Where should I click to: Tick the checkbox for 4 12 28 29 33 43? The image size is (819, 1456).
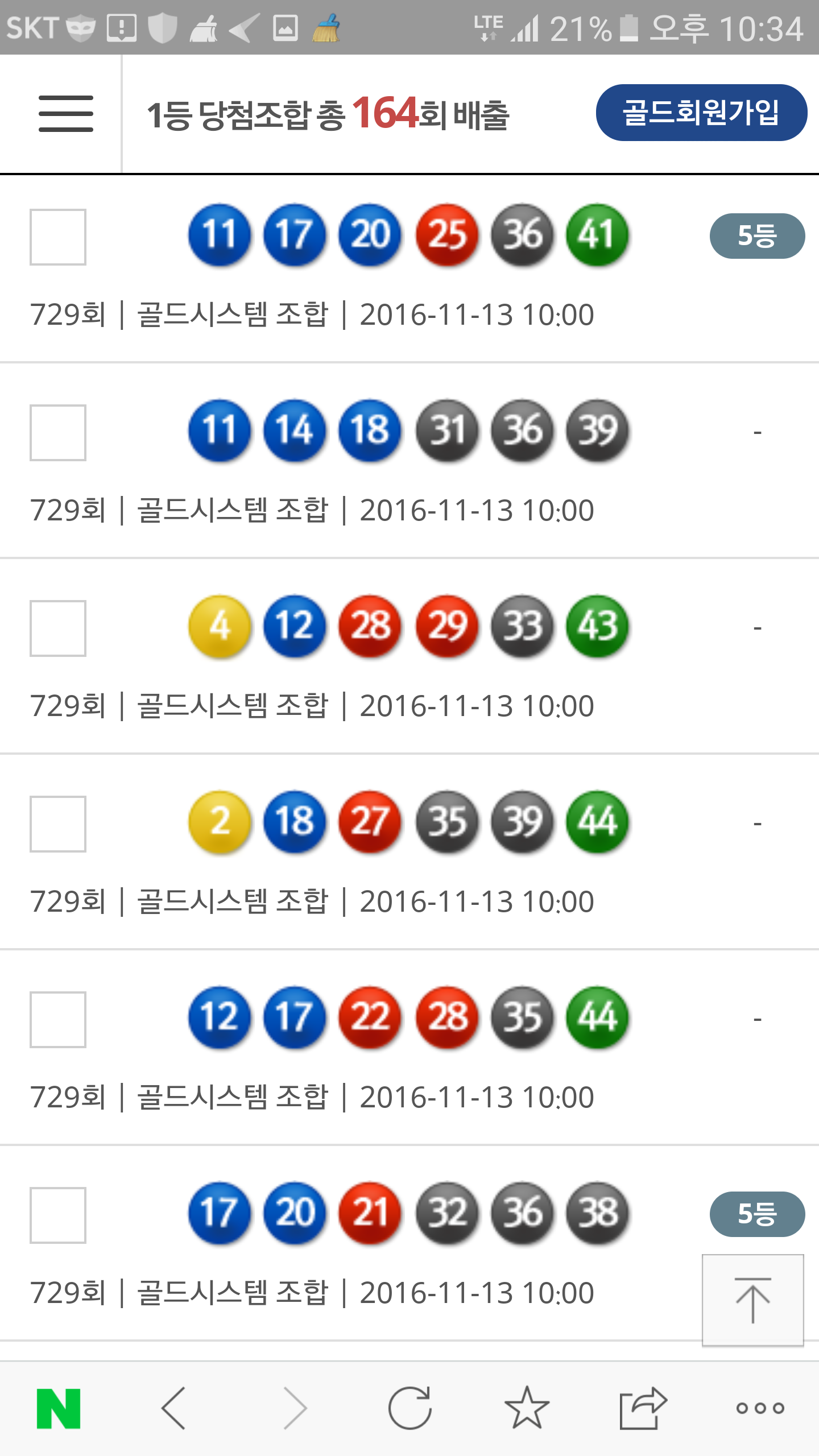click(58, 628)
